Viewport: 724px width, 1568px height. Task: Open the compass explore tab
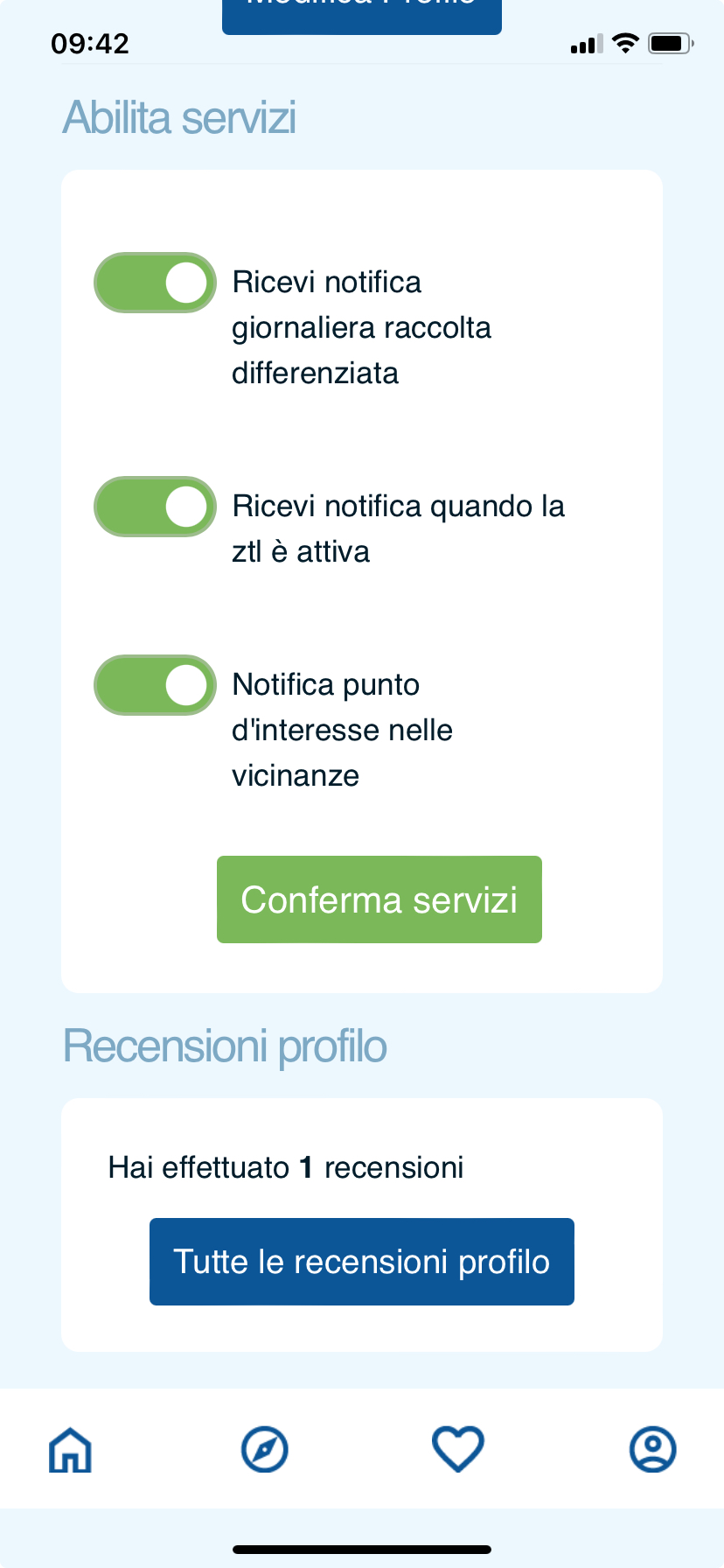click(x=264, y=1450)
